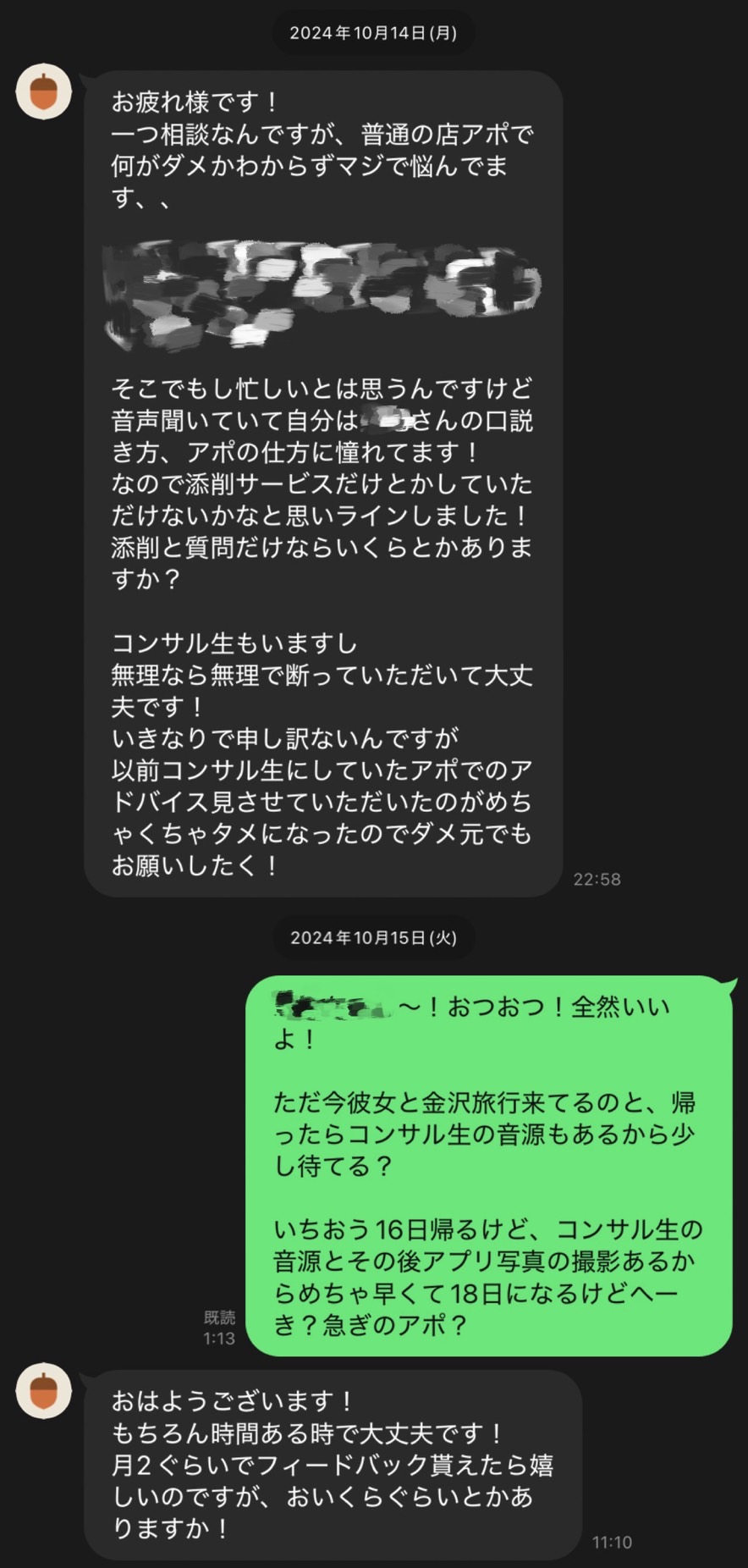Open the acorn avatar beside おはようございます message
Screen dimensions: 748x1568
click(x=44, y=1390)
